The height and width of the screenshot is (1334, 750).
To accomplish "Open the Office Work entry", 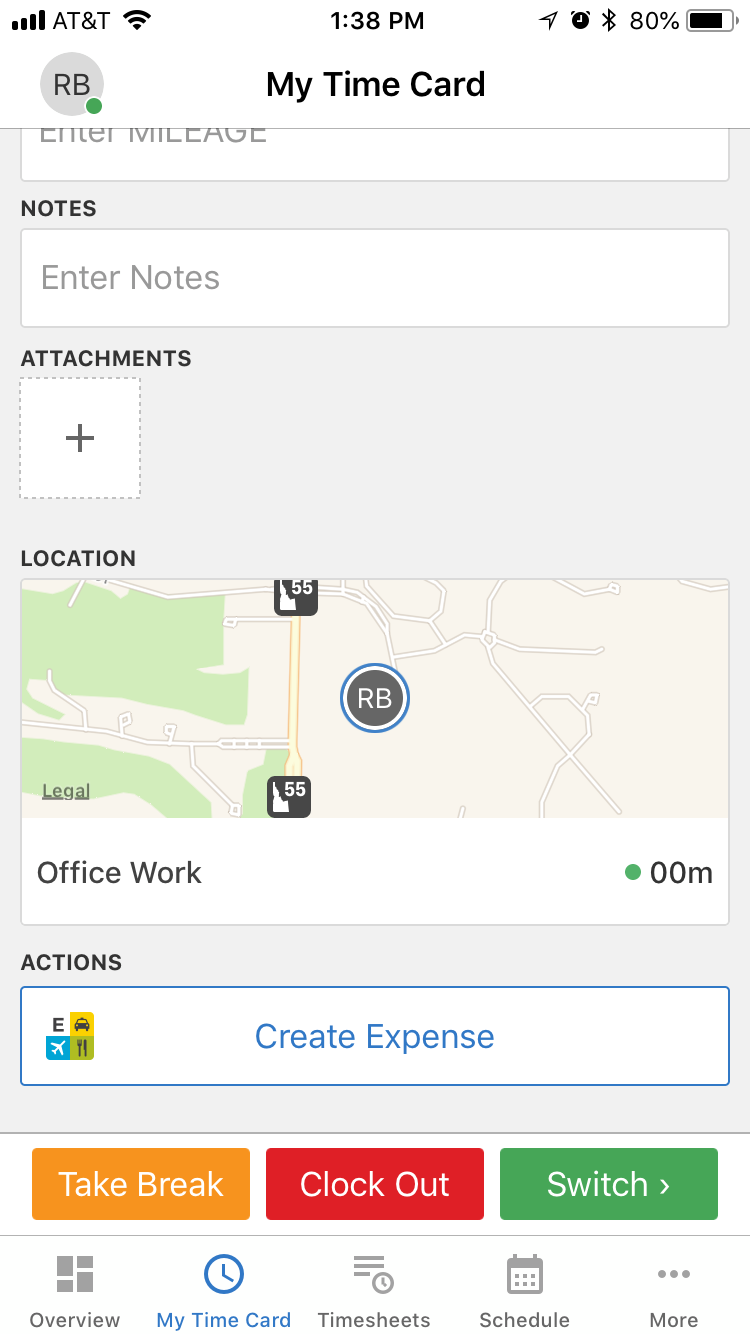I will [x=375, y=872].
